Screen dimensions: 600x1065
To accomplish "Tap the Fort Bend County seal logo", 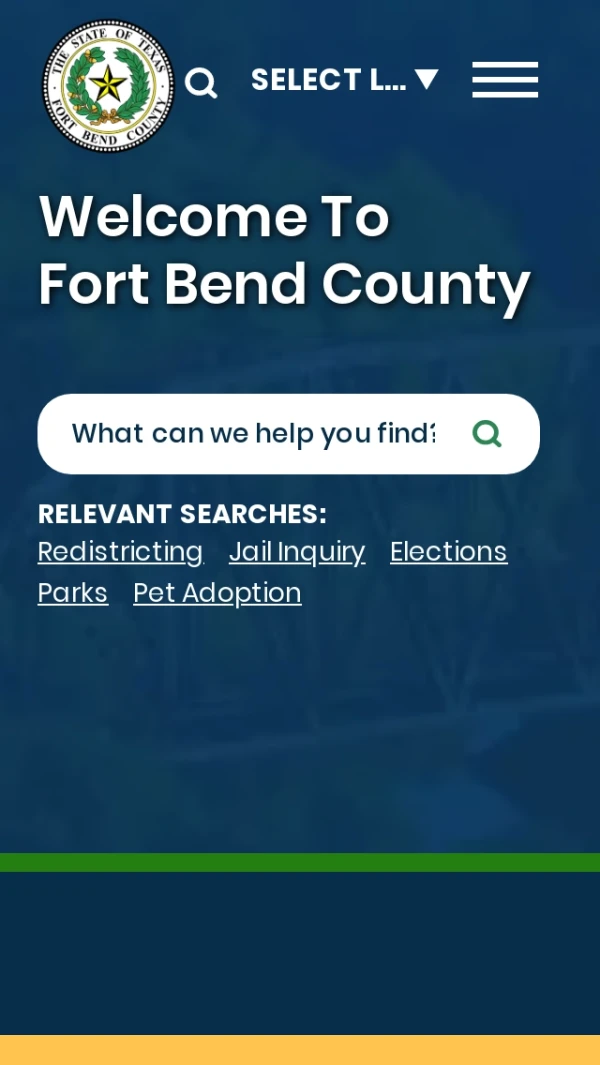I will click(x=108, y=86).
